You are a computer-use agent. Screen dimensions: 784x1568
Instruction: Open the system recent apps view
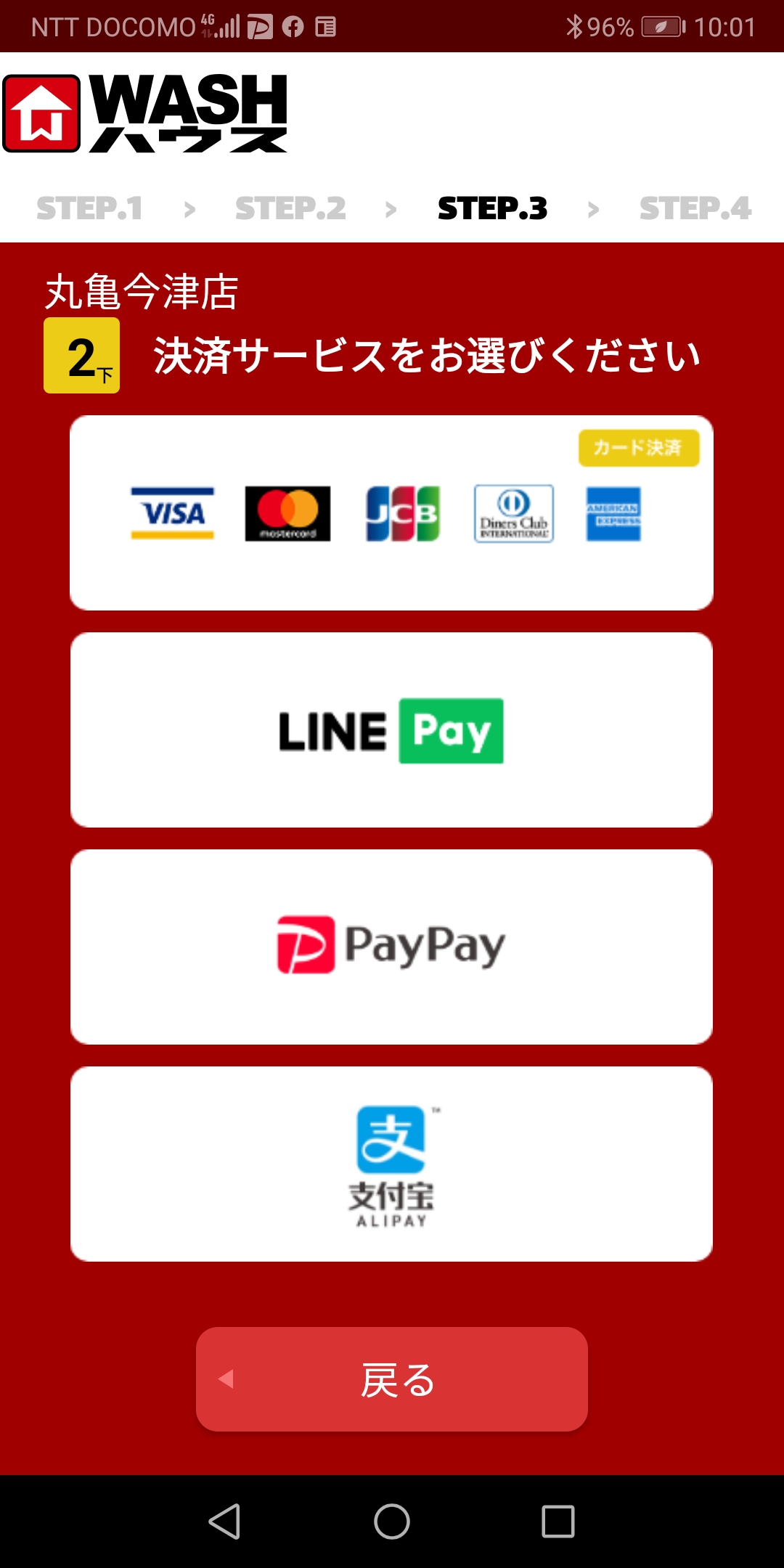(x=558, y=1522)
